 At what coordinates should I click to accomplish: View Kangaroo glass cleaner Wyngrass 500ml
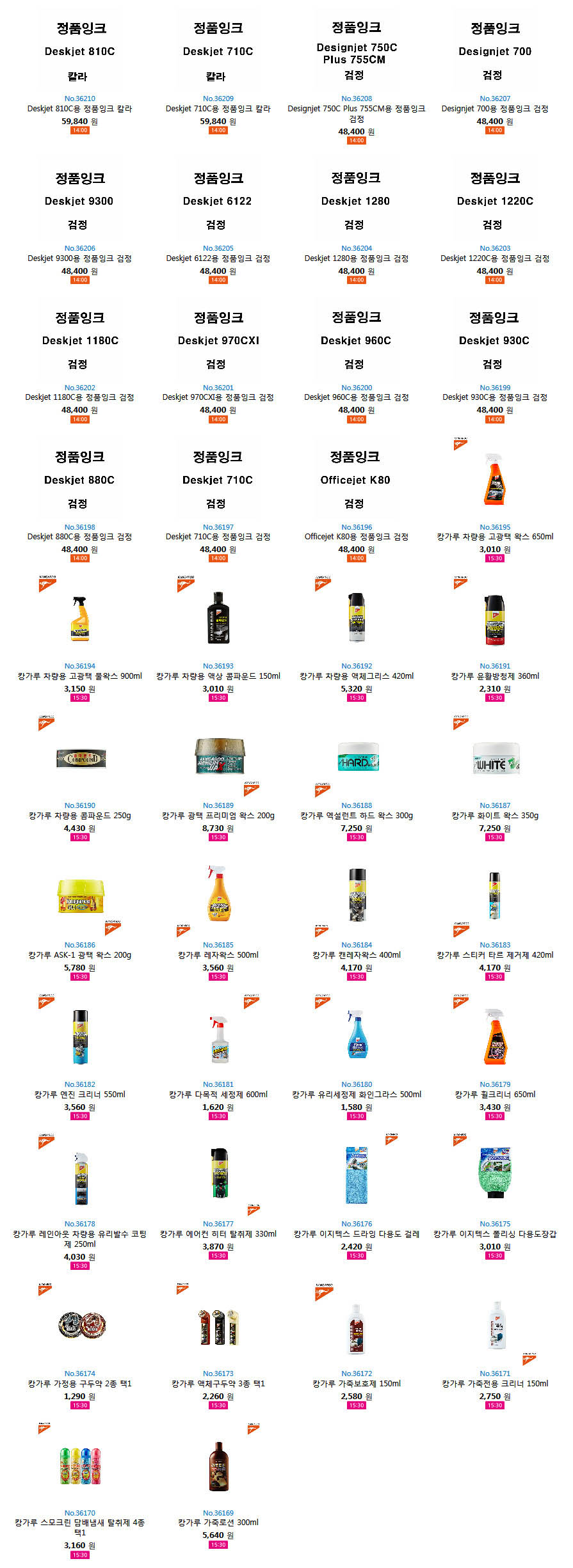pyautogui.click(x=357, y=1095)
